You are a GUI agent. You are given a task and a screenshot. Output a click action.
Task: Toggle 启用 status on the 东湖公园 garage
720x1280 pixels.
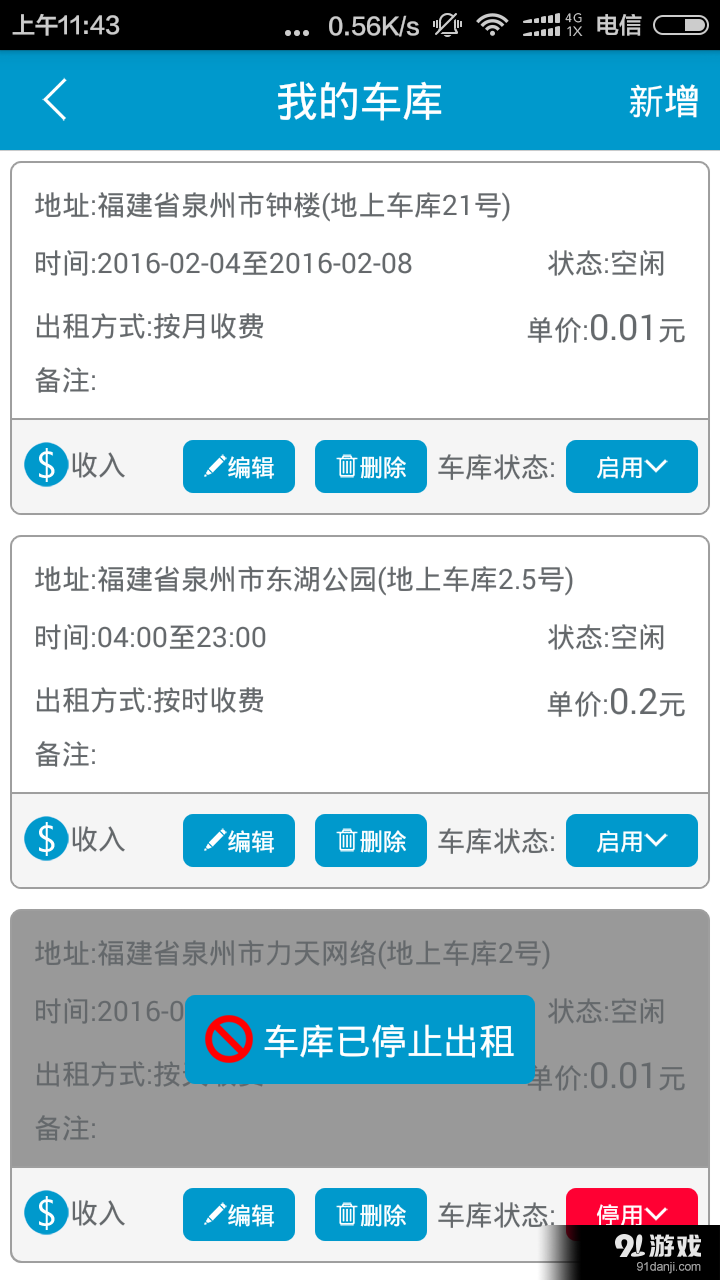[631, 840]
